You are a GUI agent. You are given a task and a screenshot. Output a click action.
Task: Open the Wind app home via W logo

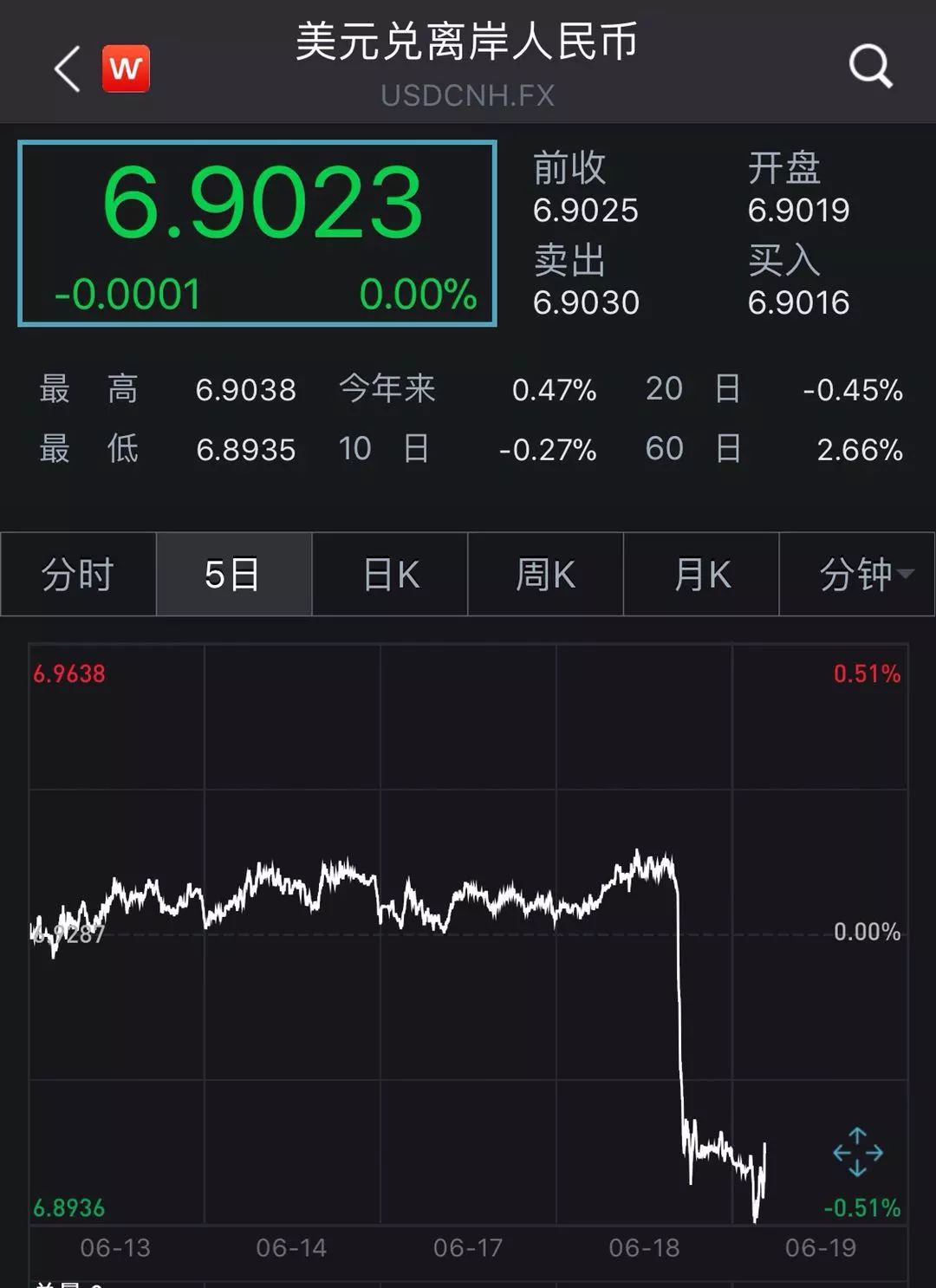pyautogui.click(x=124, y=68)
